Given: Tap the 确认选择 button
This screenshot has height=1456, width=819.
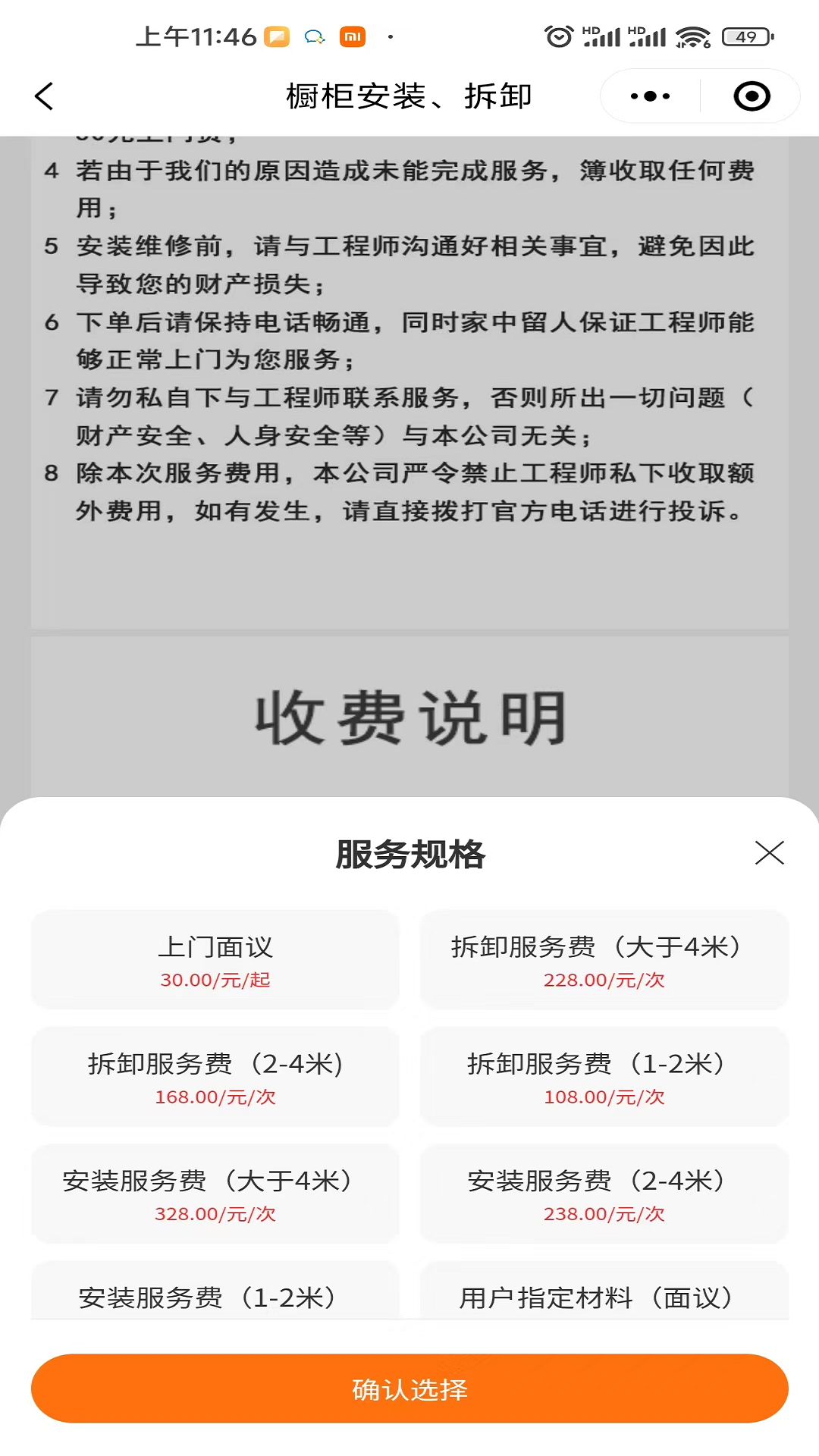Looking at the screenshot, I should (x=409, y=1389).
